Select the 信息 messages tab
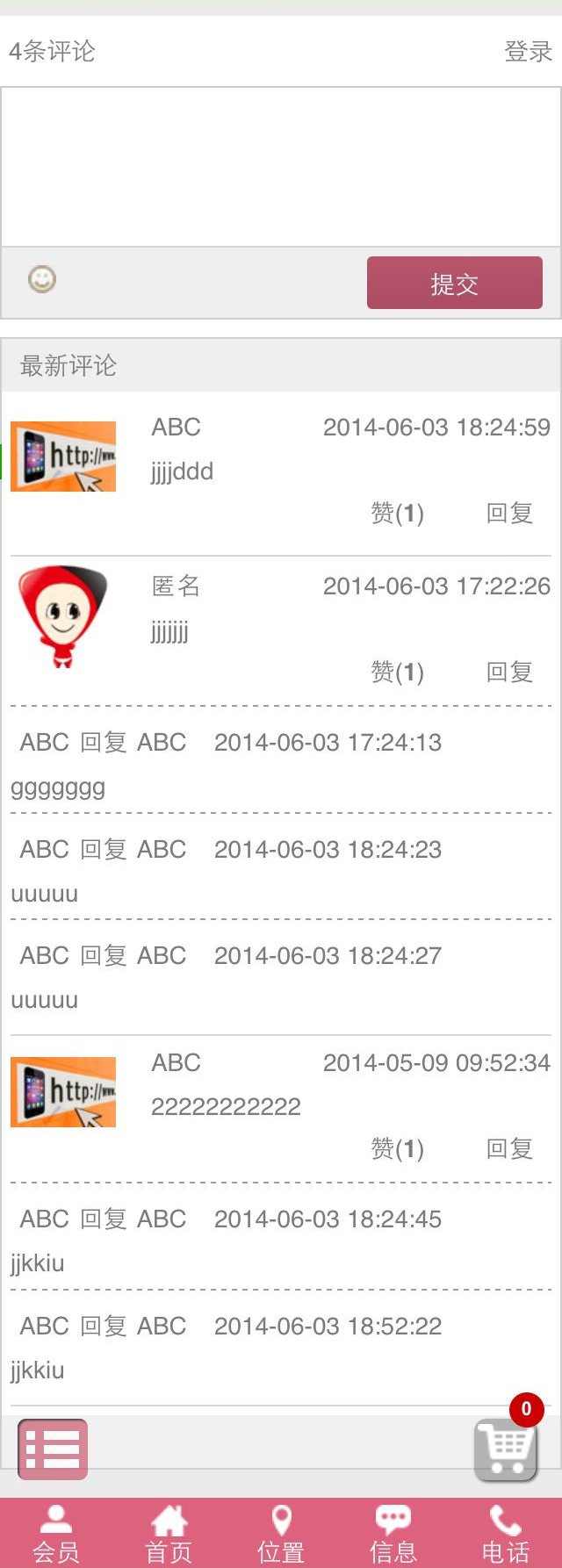Screen dimensions: 562x1568 click(393, 1533)
